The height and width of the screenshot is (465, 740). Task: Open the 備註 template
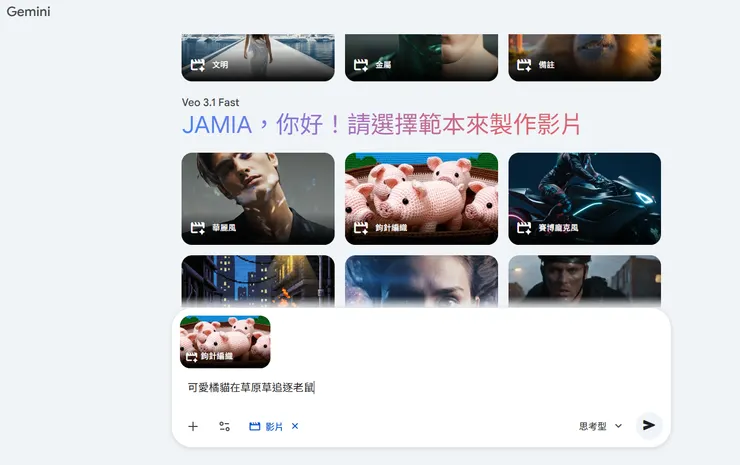584,57
